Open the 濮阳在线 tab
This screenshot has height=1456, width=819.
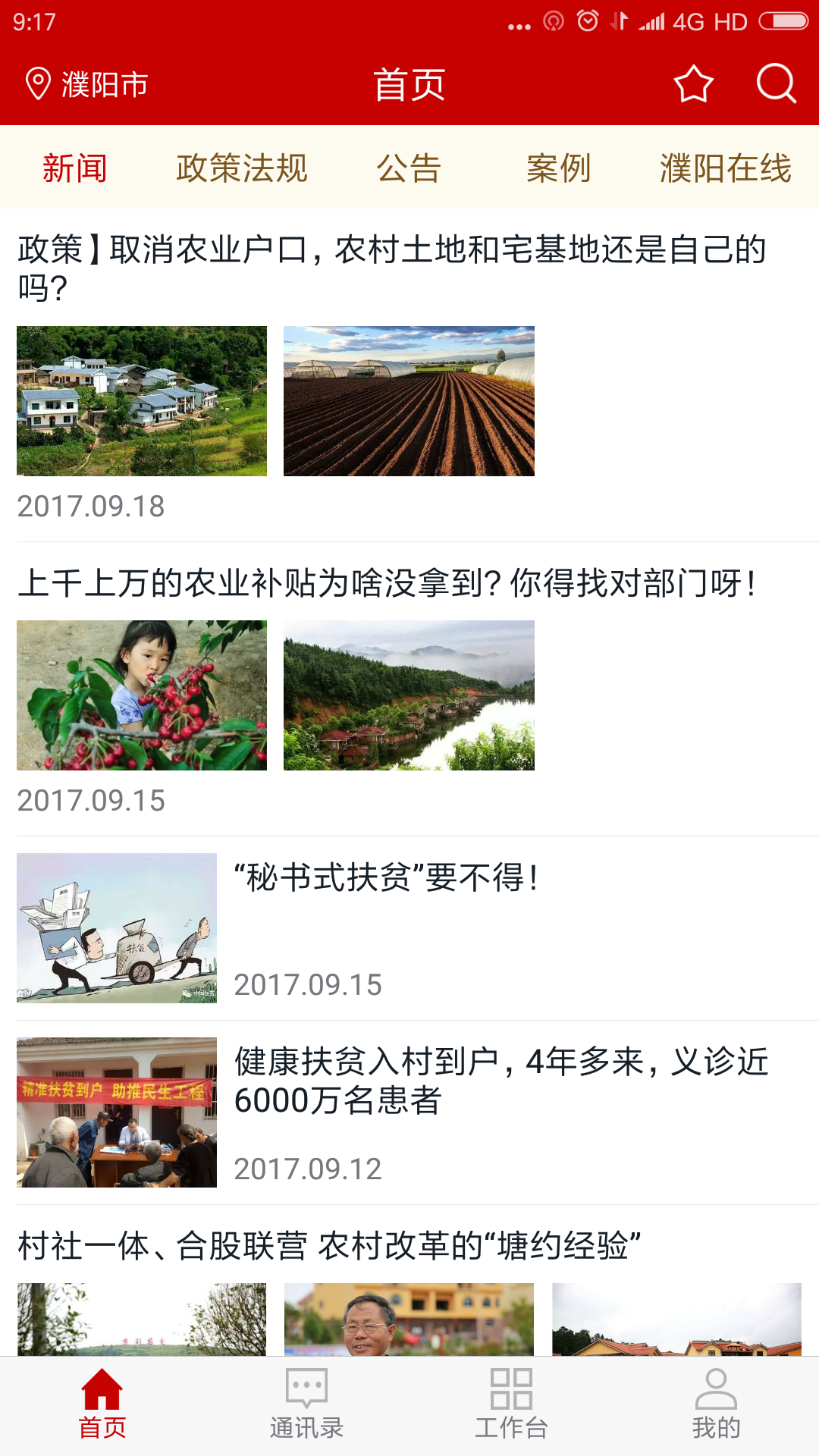(725, 168)
